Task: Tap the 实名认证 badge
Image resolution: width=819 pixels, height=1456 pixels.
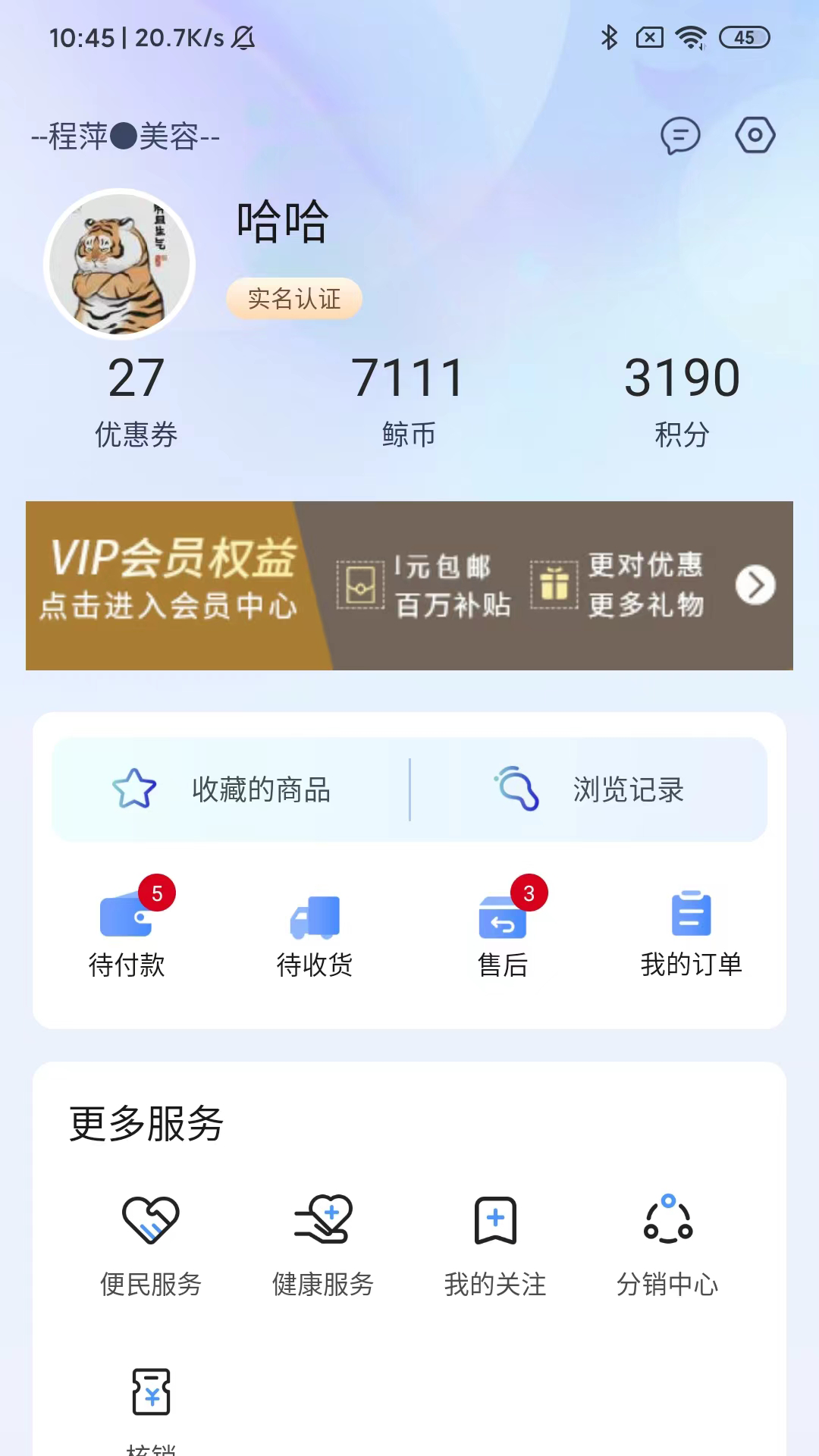Action: 294,299
